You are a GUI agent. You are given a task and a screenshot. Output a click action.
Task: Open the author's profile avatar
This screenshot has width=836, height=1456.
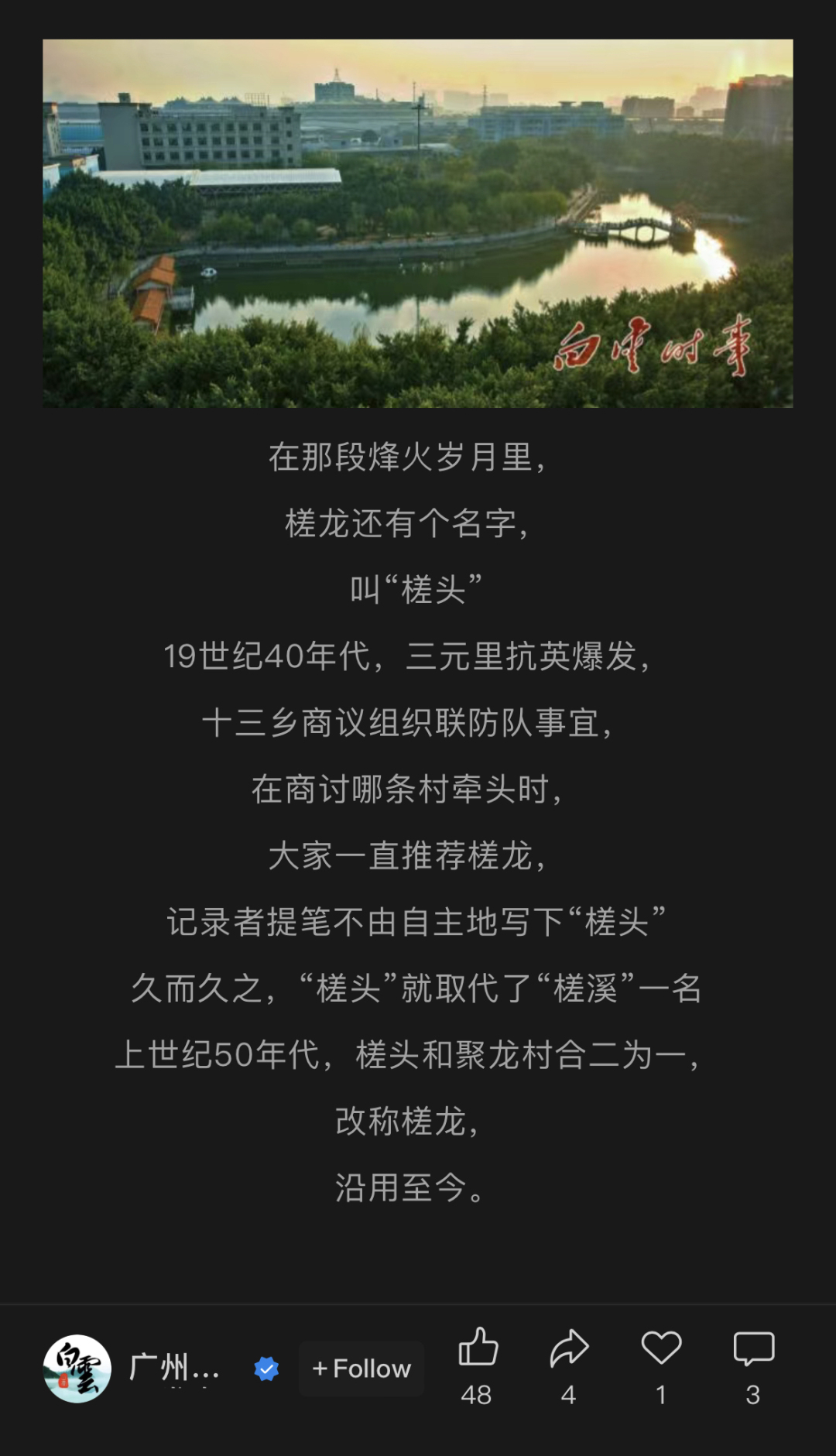[77, 1369]
